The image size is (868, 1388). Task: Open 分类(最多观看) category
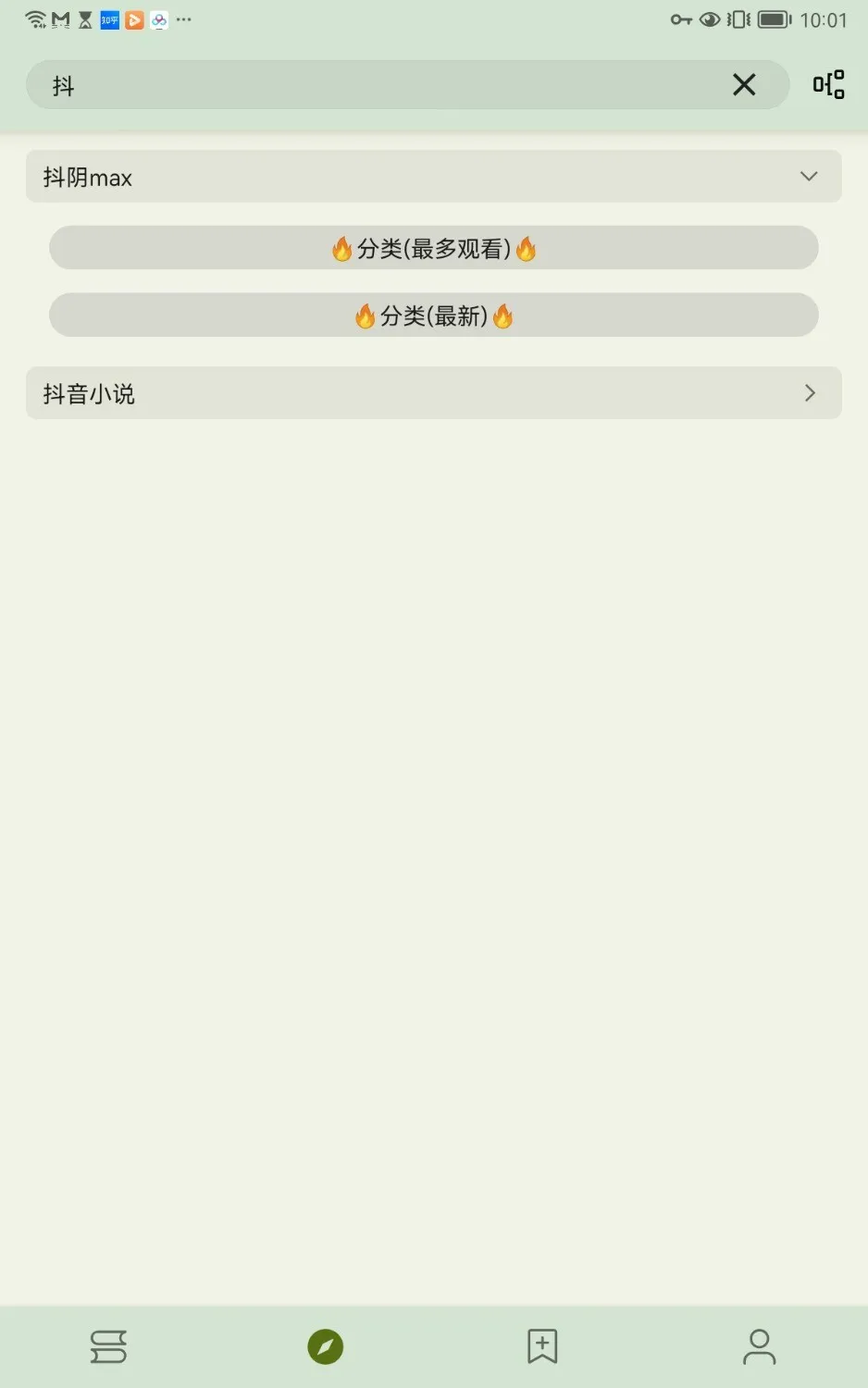pyautogui.click(x=433, y=248)
